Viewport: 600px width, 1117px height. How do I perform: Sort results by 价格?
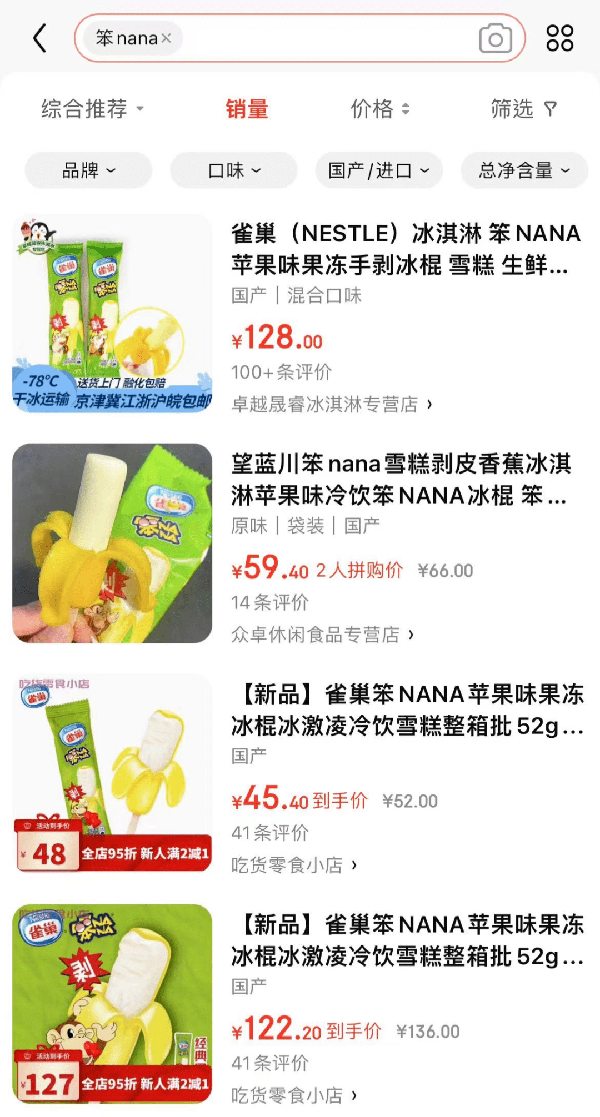click(x=380, y=109)
